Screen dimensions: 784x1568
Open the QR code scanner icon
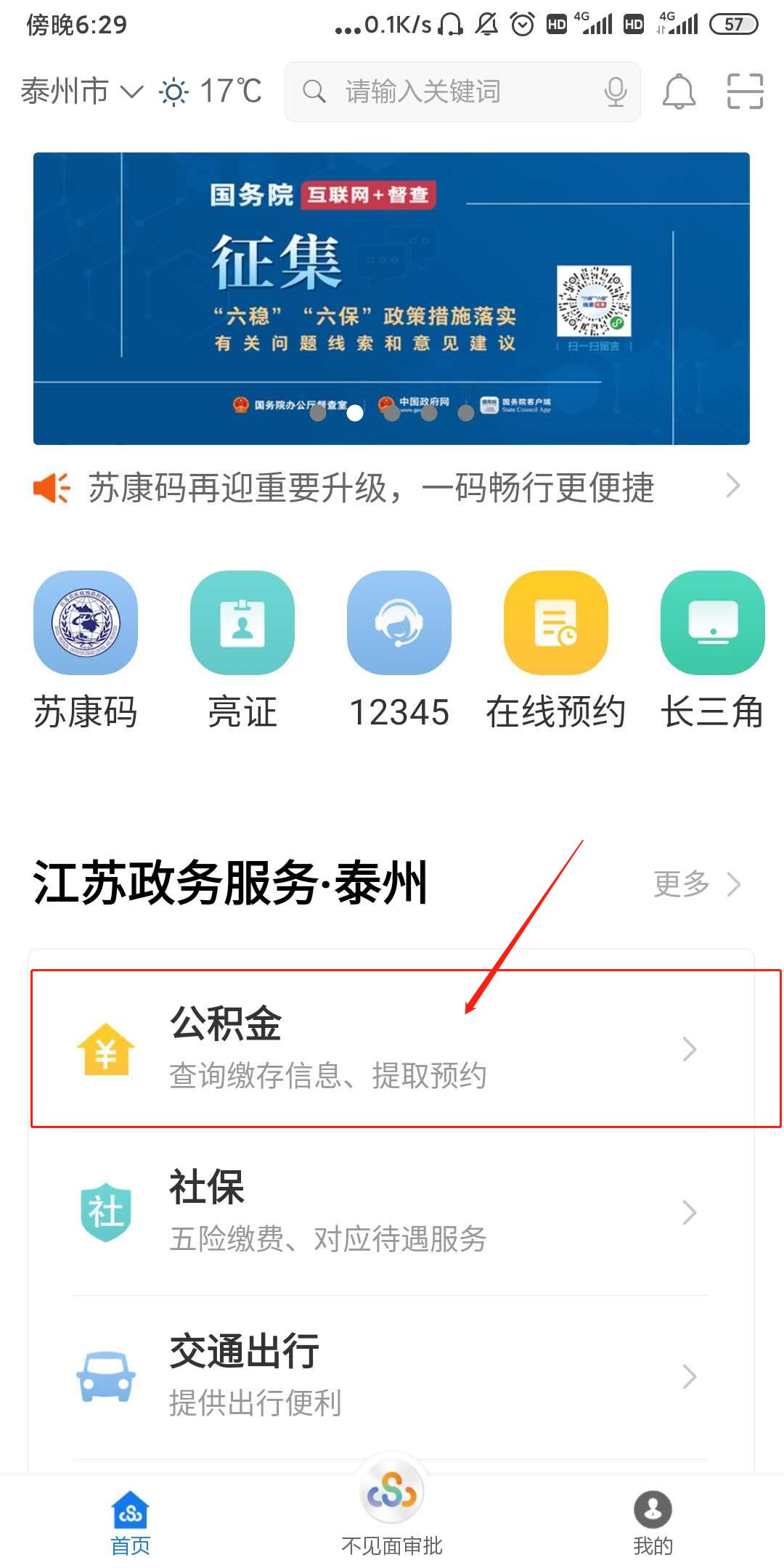pyautogui.click(x=745, y=91)
